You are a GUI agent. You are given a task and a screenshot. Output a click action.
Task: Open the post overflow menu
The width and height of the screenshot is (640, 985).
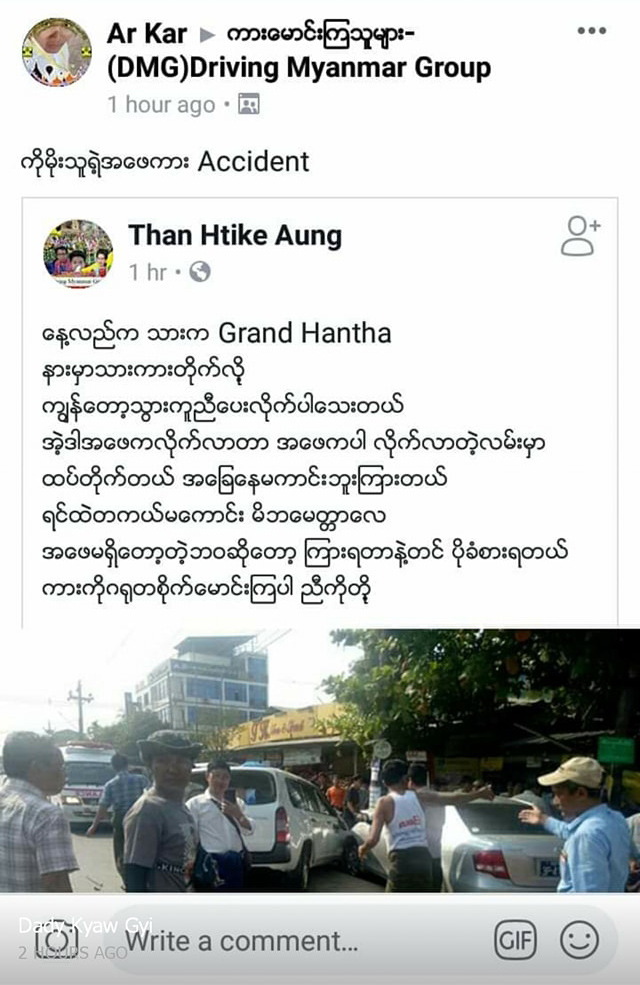coord(591,31)
